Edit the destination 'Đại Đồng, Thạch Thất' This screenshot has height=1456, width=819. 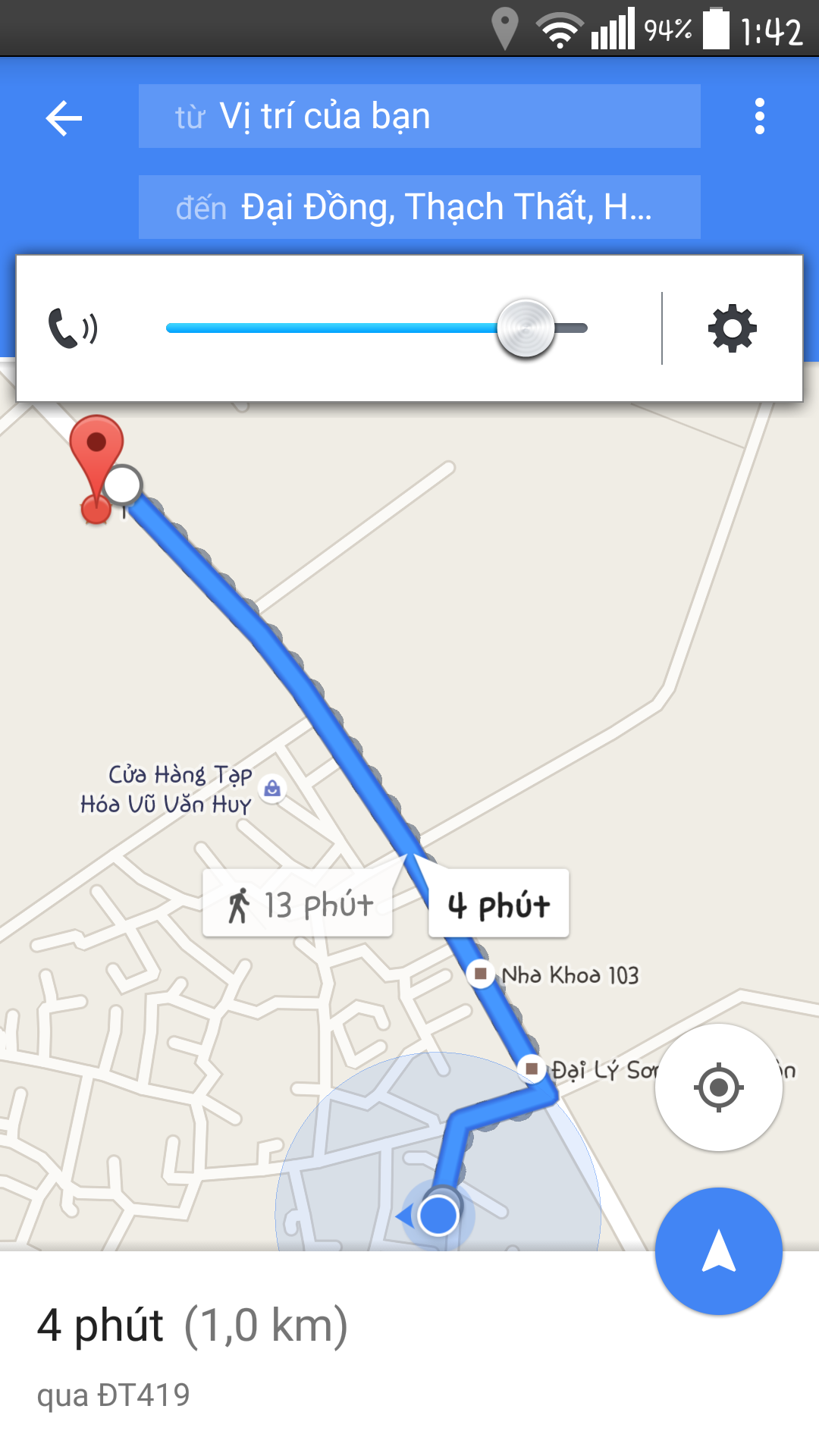tap(419, 207)
